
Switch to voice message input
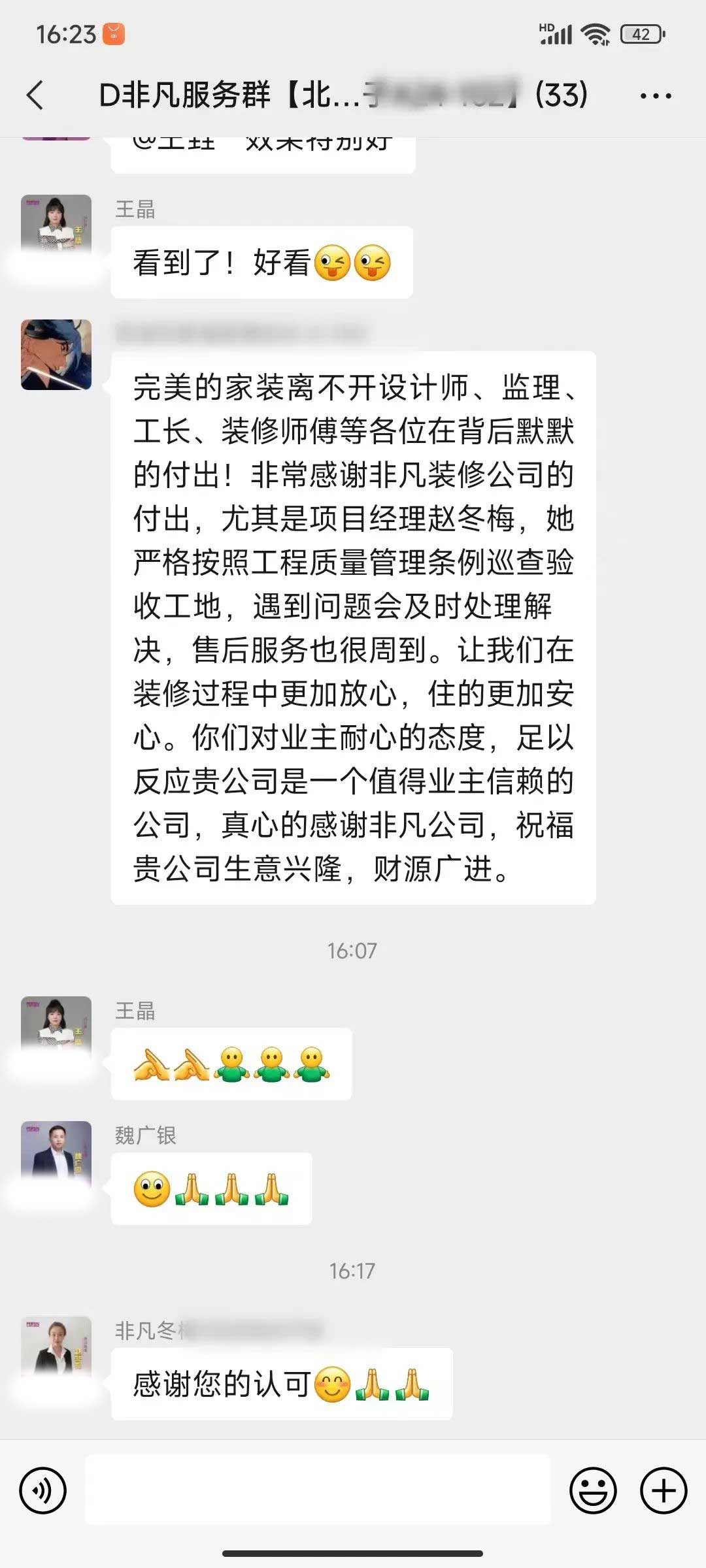coord(43,1490)
